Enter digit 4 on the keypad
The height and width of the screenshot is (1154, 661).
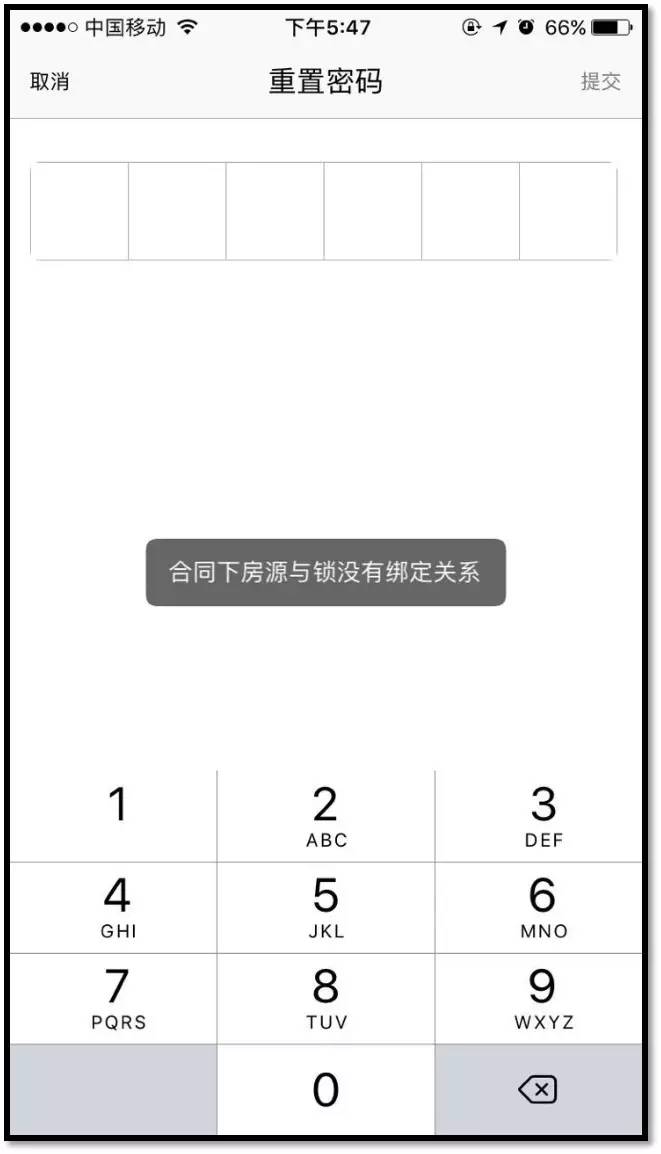click(x=117, y=907)
